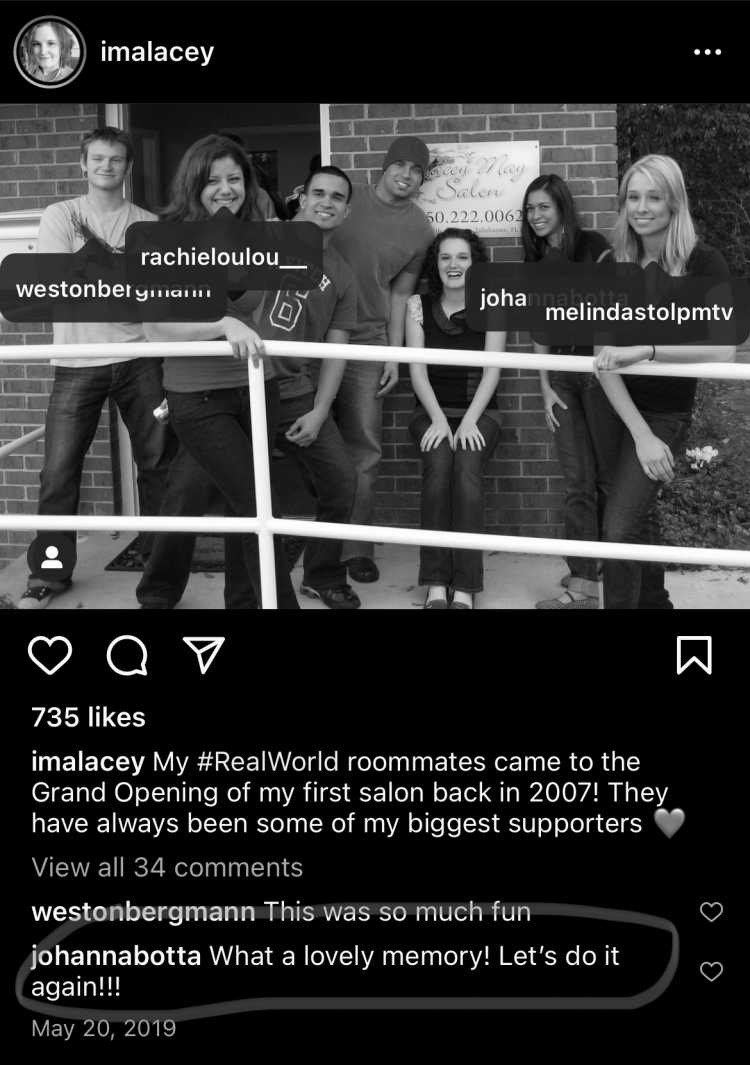This screenshot has height=1065, width=750.
Task: Like westonbergmann's comment
Action: pos(710,912)
